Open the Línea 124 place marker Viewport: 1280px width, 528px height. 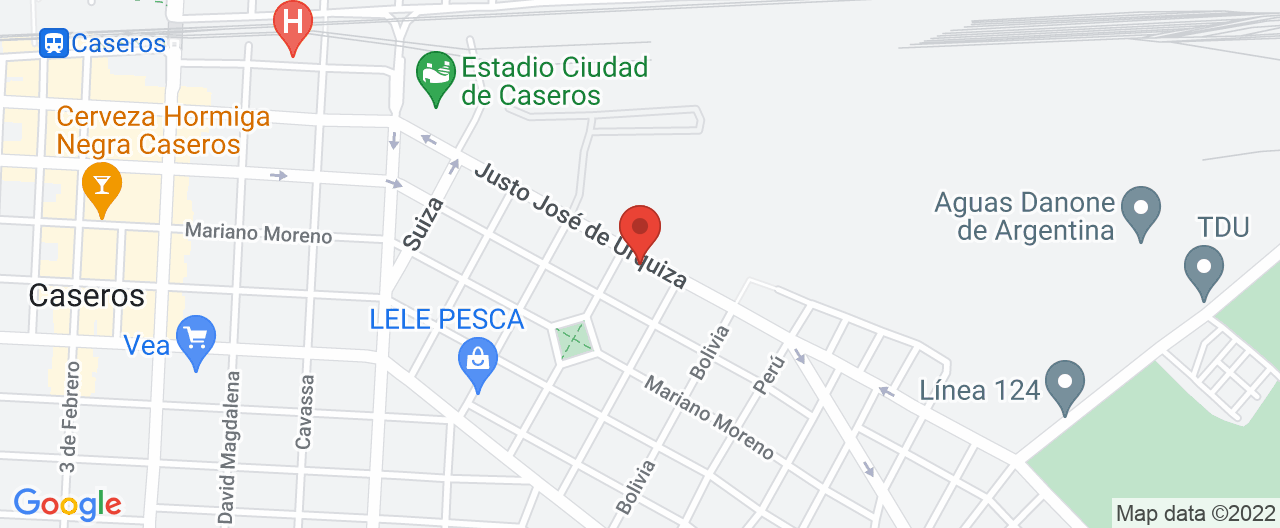1065,383
